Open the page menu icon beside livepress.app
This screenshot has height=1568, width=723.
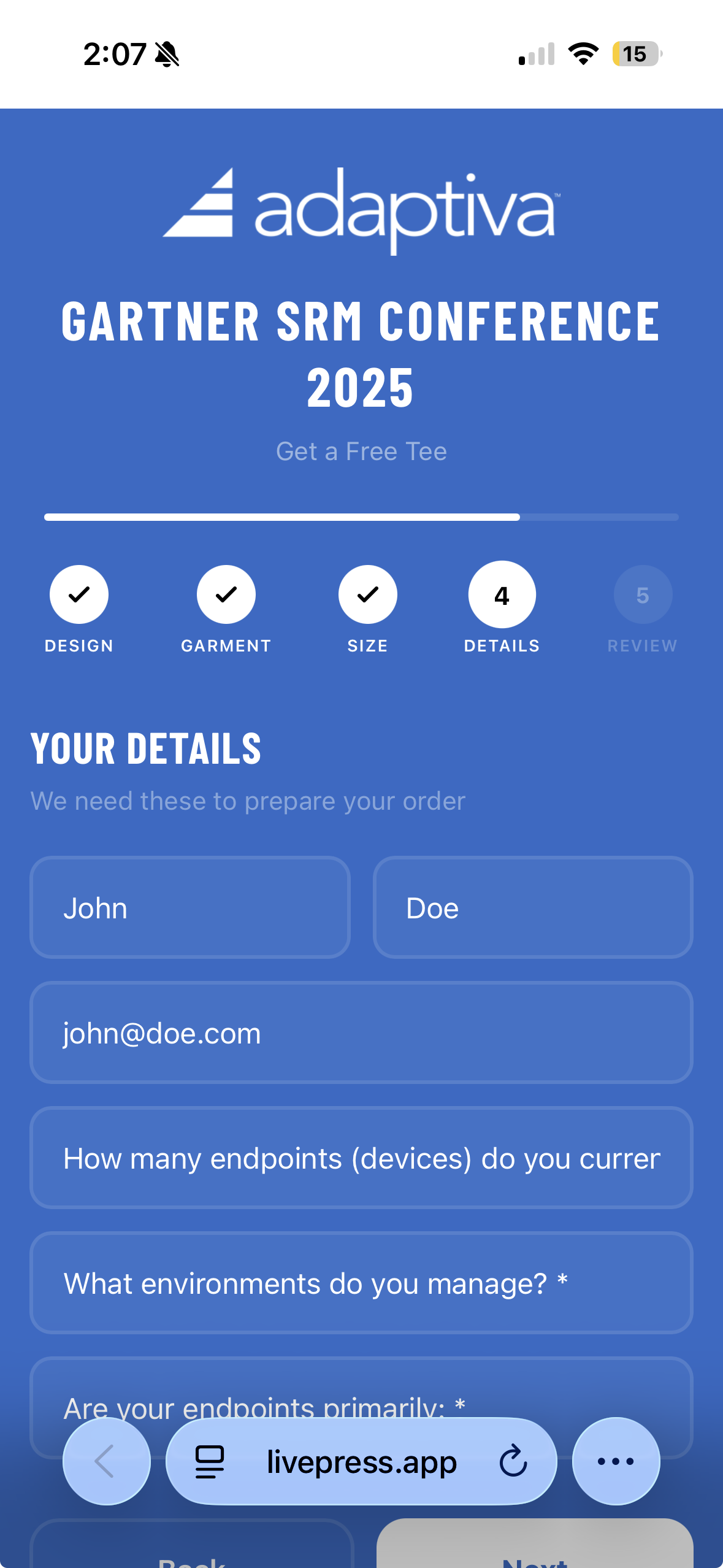(210, 1461)
